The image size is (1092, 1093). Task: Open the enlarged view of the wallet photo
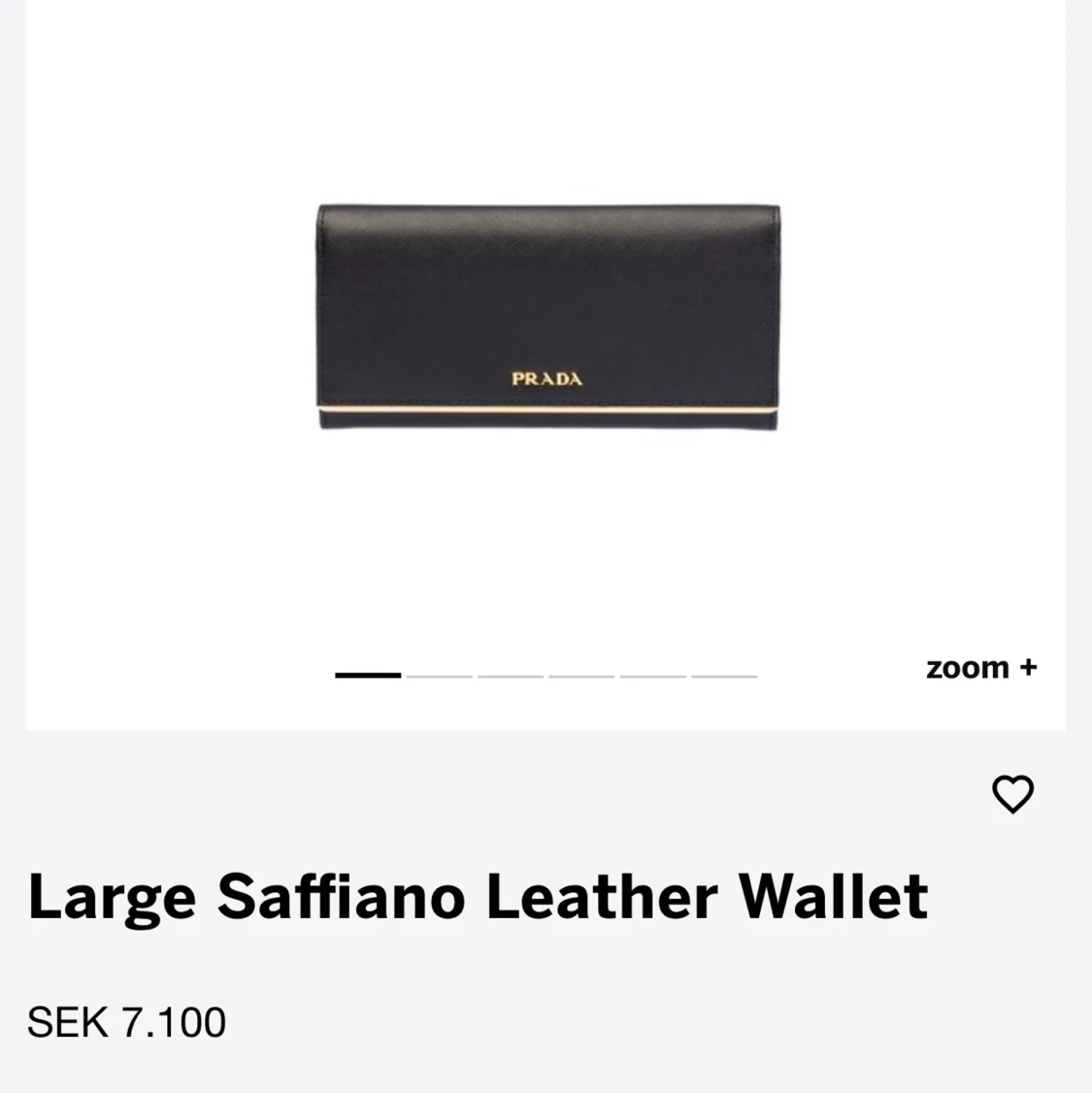tap(982, 667)
